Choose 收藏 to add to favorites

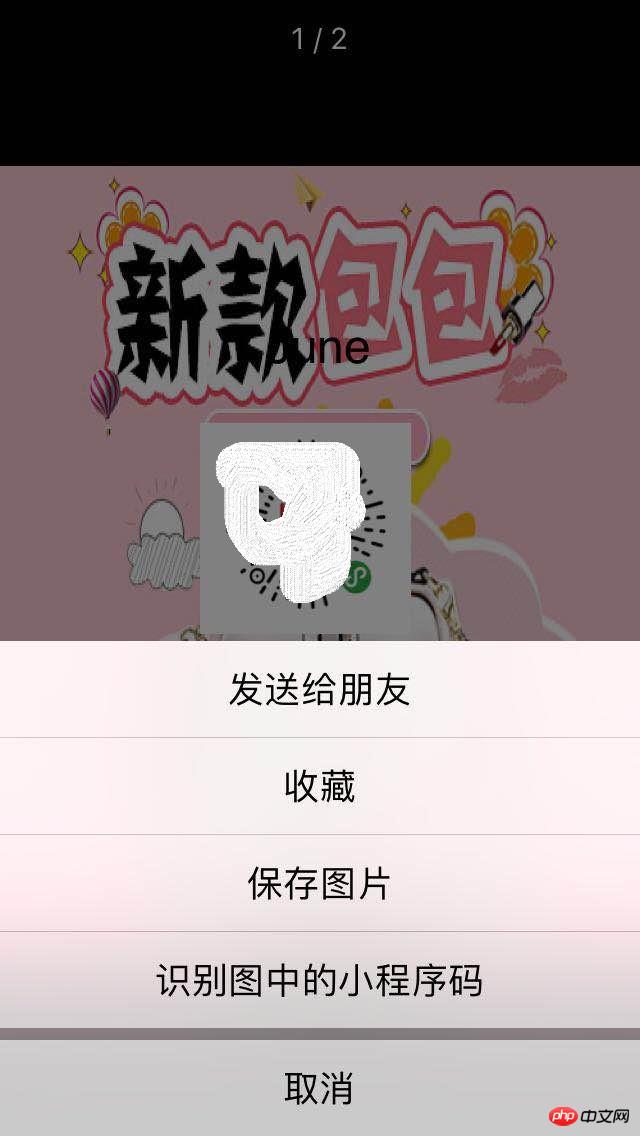coord(320,787)
